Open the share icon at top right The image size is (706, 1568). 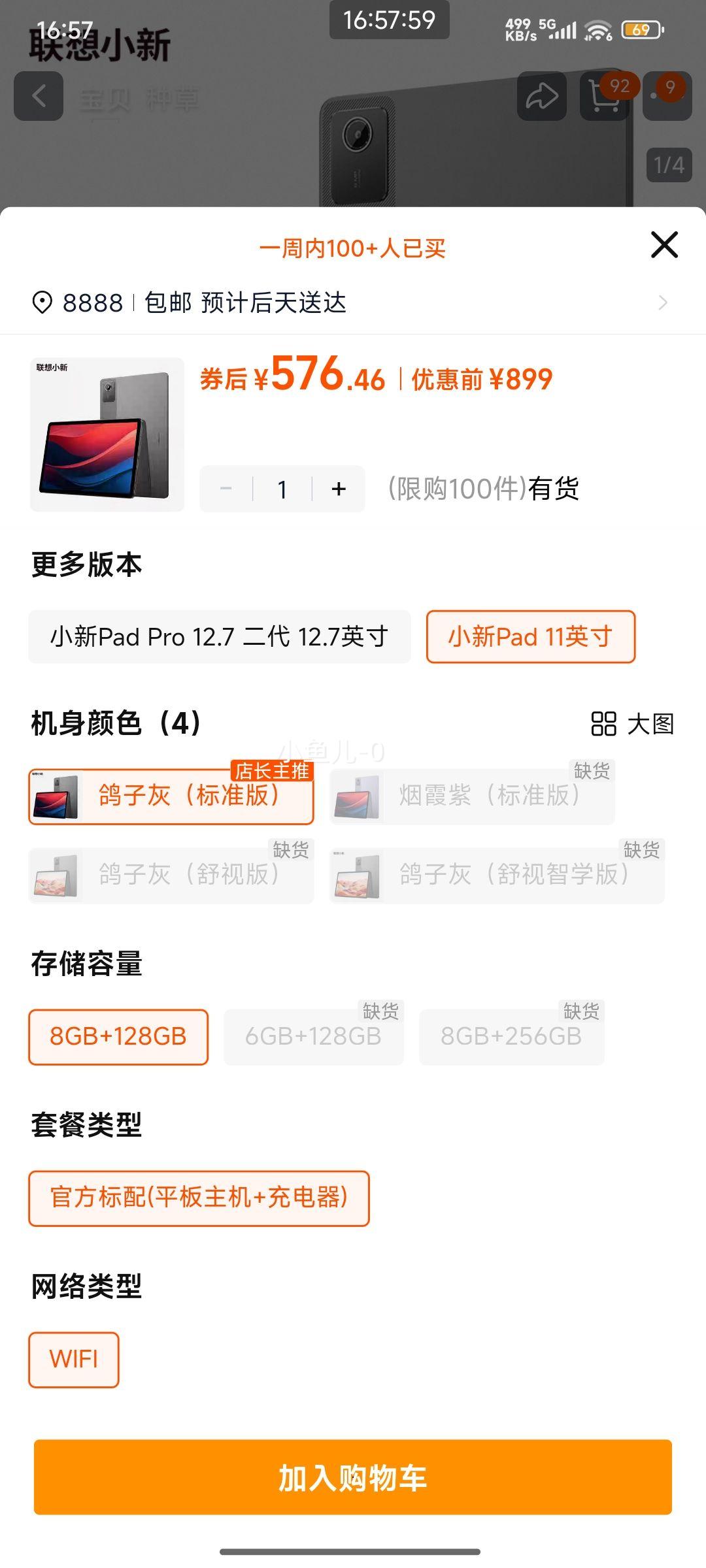pos(543,95)
